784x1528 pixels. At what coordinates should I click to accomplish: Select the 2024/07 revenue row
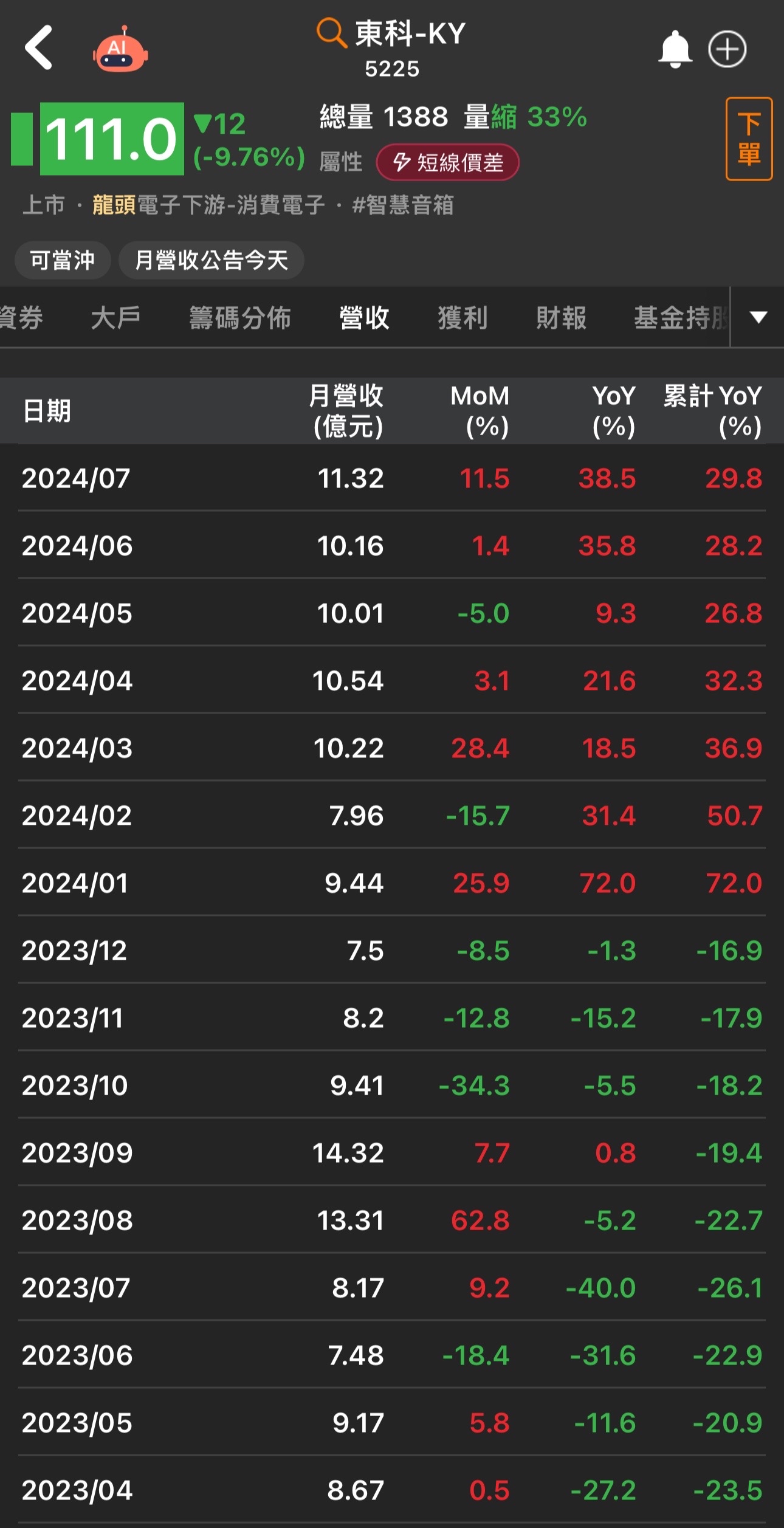coord(392,478)
